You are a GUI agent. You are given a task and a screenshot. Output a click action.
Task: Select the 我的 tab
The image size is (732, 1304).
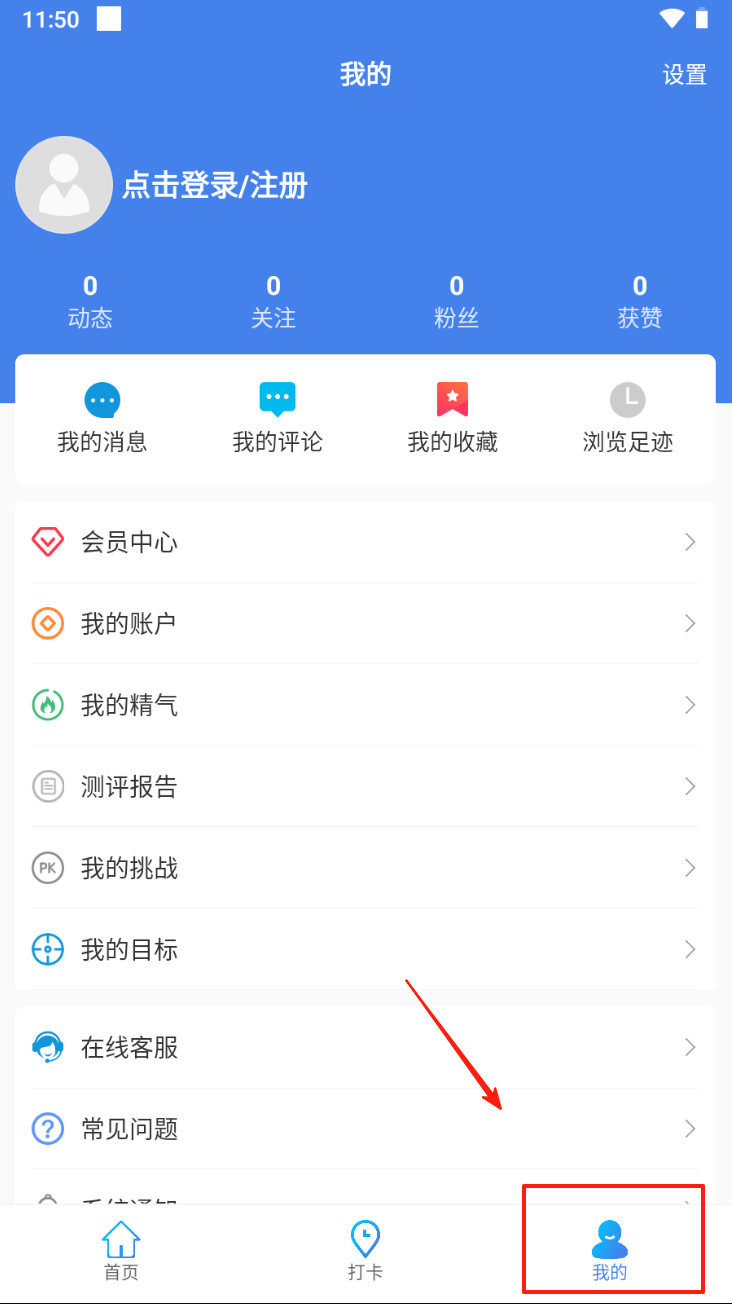pos(609,1250)
